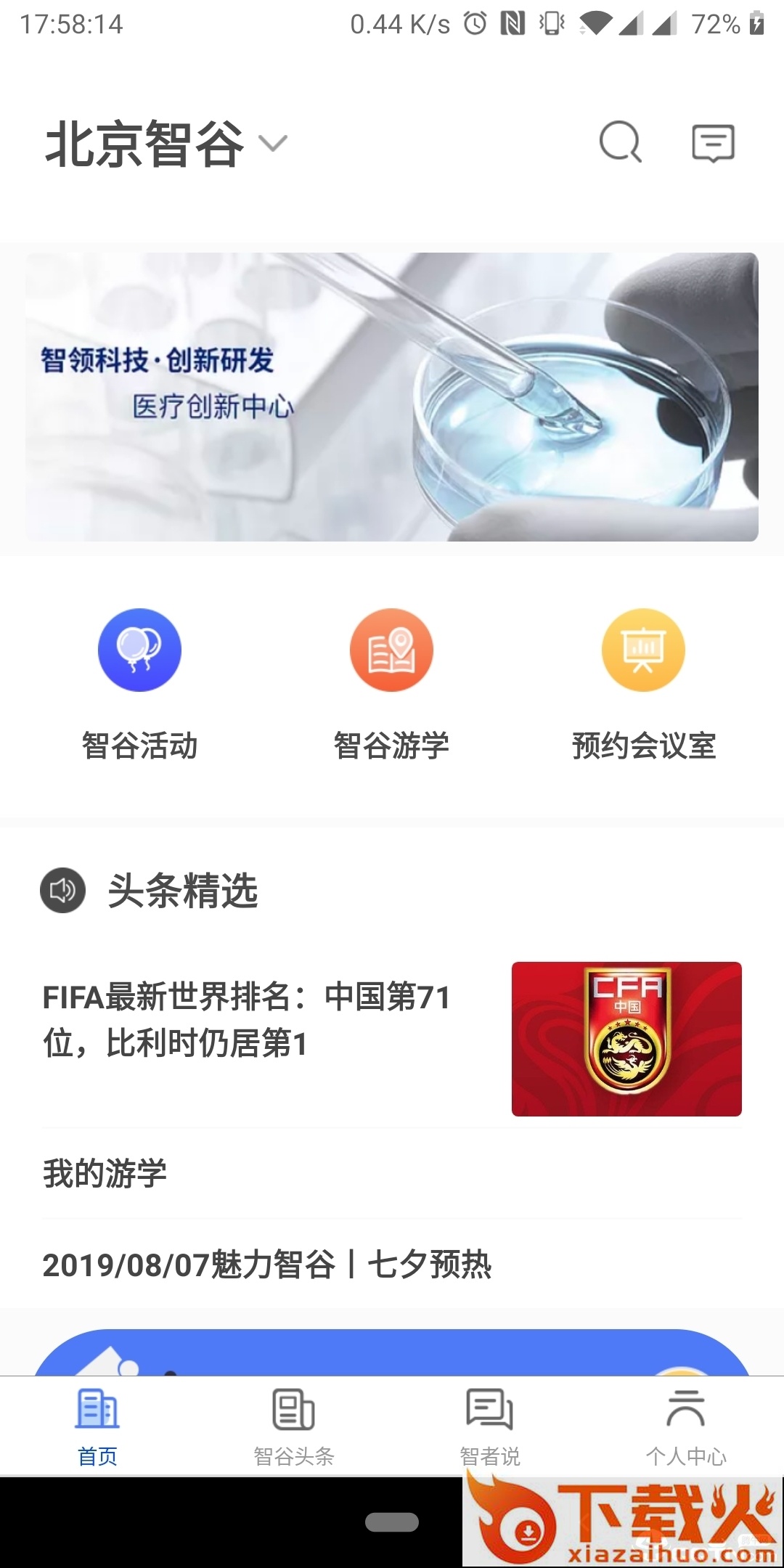Screen dimensions: 784x1568
Task: Switch to the 智者说 tab
Action: tap(490, 1426)
